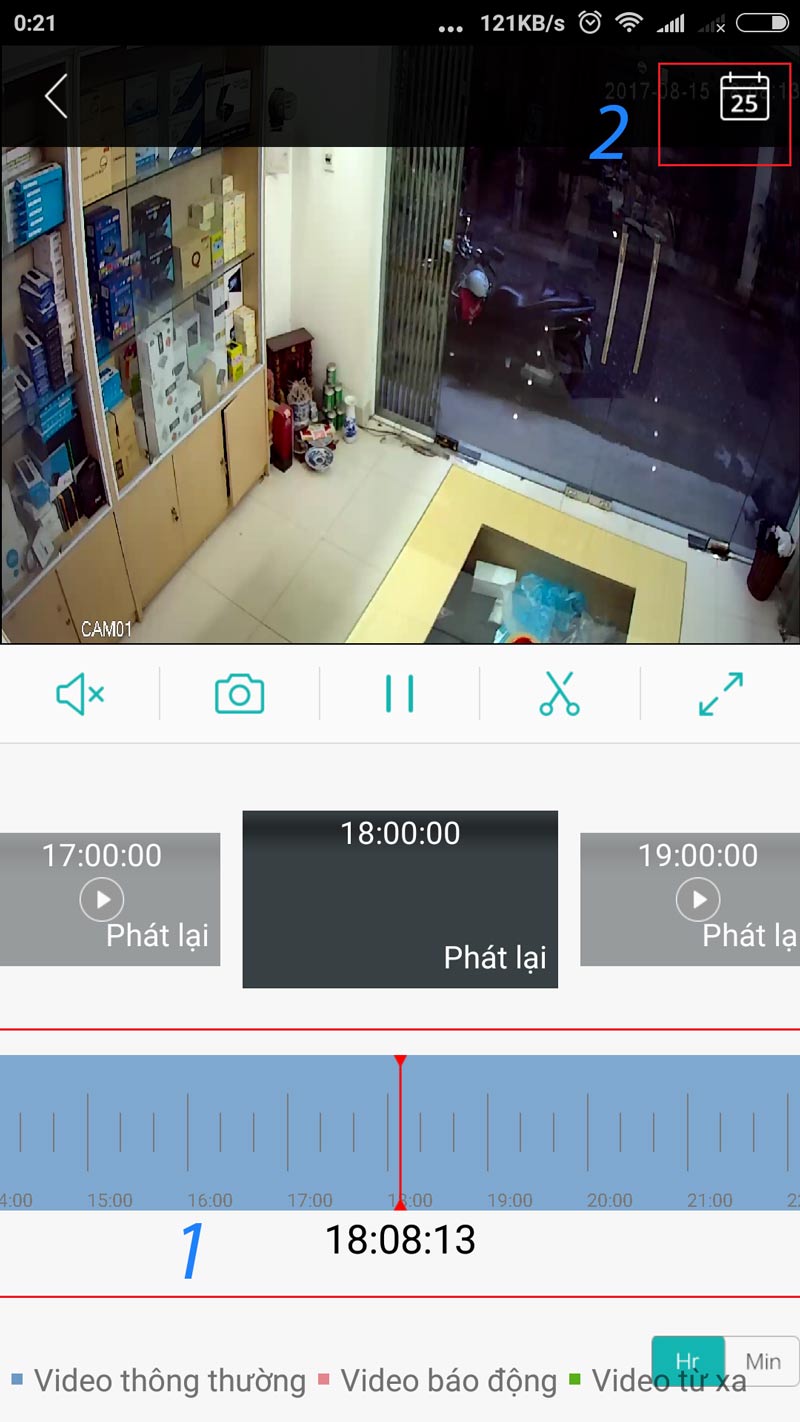Unmute the video sound
800x1422 pixels.
pos(80,694)
